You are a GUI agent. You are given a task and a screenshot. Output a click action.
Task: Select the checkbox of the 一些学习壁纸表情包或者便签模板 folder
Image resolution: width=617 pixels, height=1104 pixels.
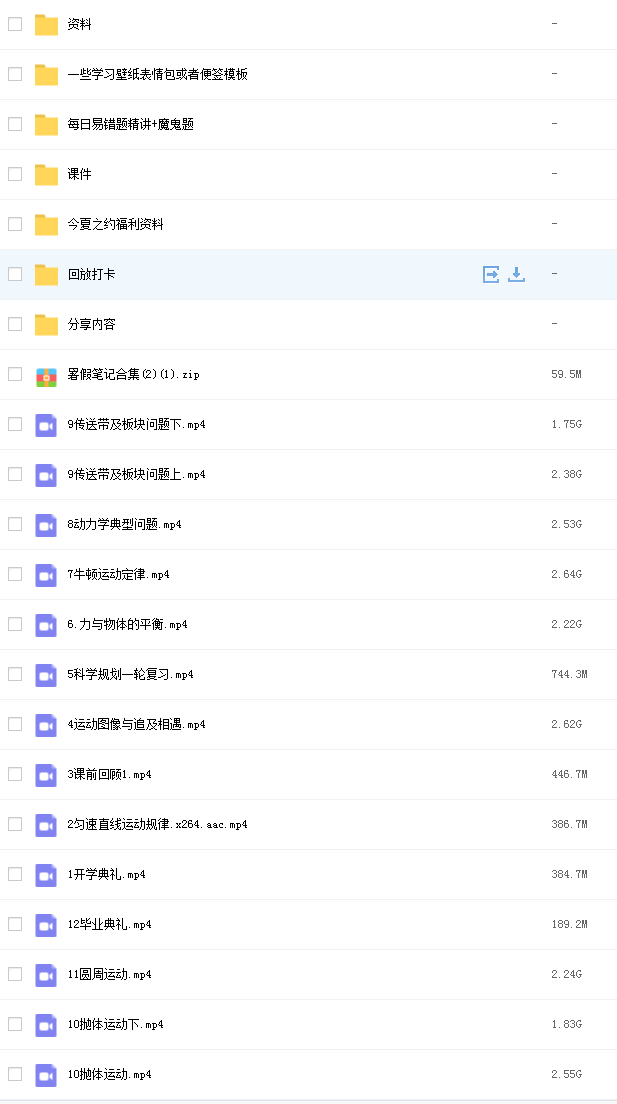pos(15,74)
